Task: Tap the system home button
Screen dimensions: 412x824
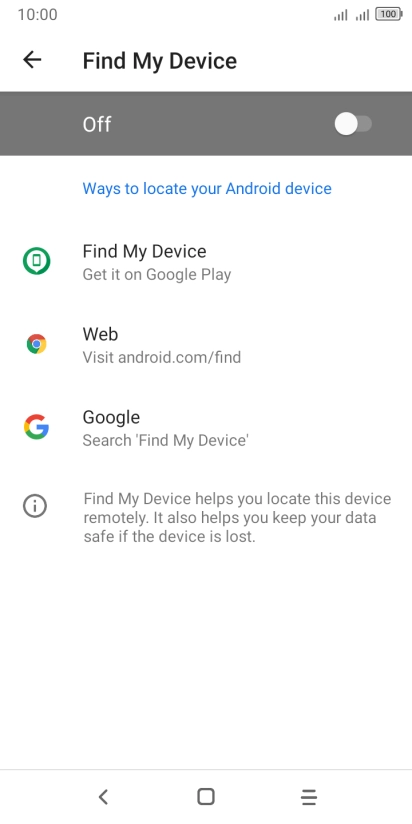Action: [x=206, y=797]
